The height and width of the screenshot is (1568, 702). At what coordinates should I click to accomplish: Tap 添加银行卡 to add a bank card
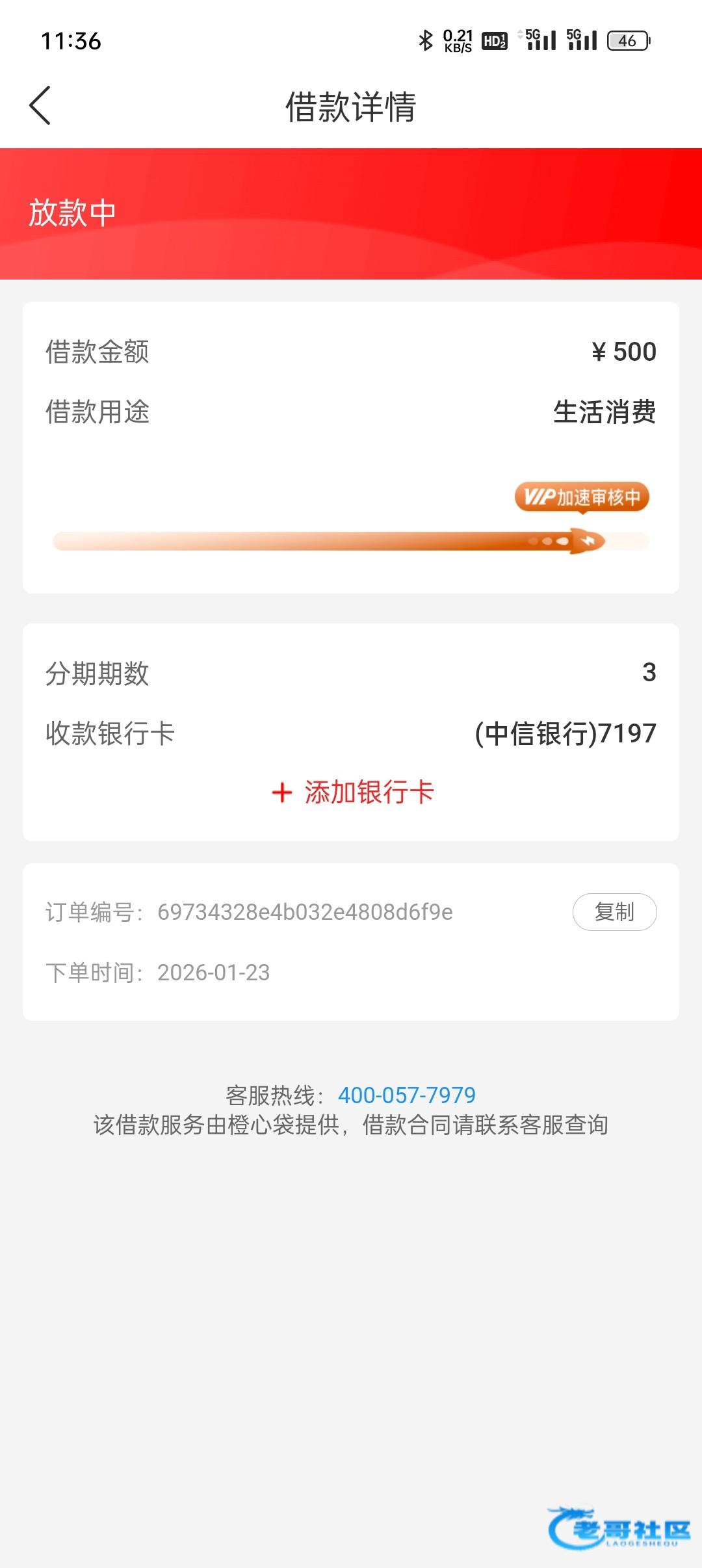(x=353, y=792)
